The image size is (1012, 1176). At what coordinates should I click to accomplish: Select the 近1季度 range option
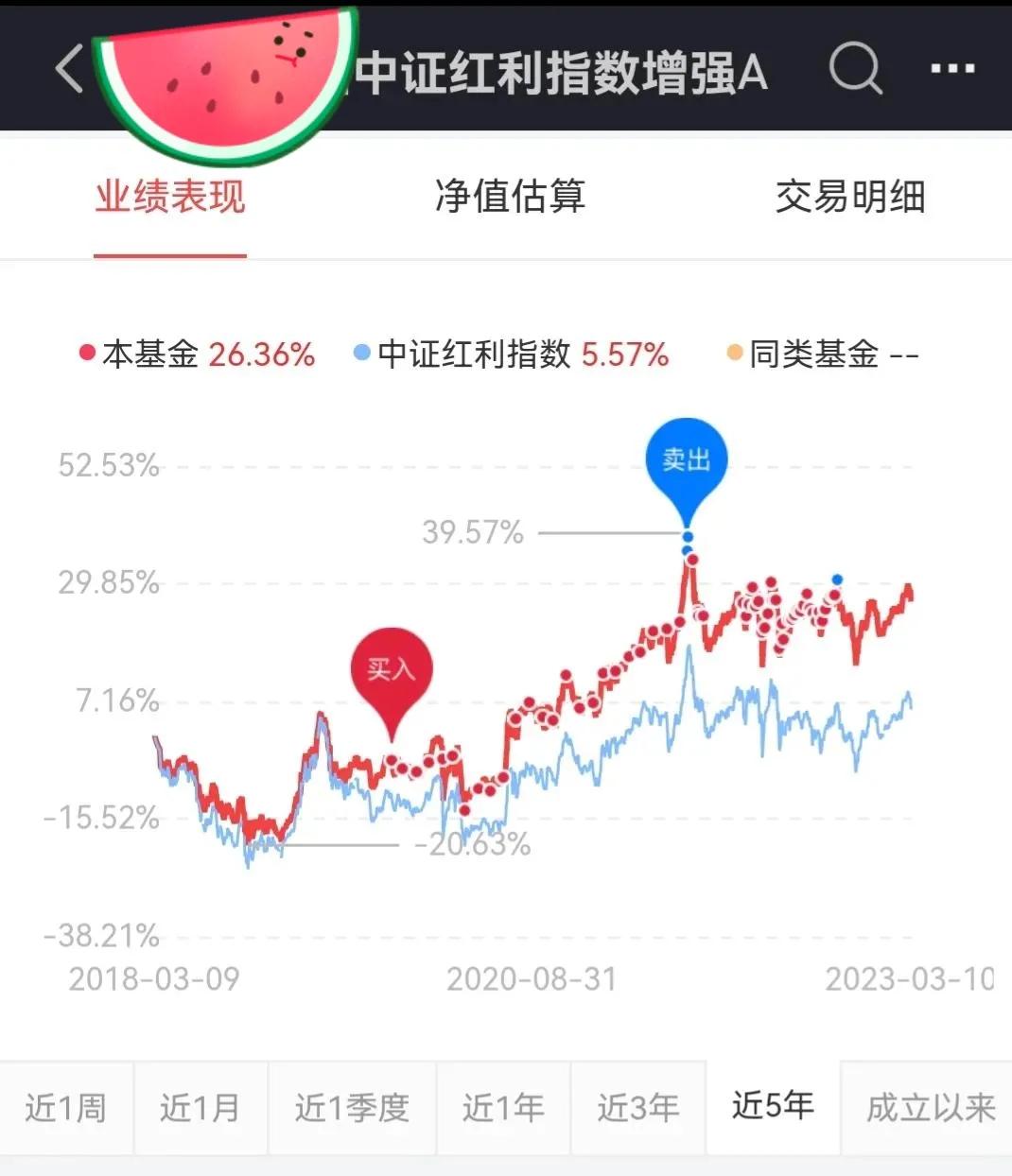coord(351,1107)
